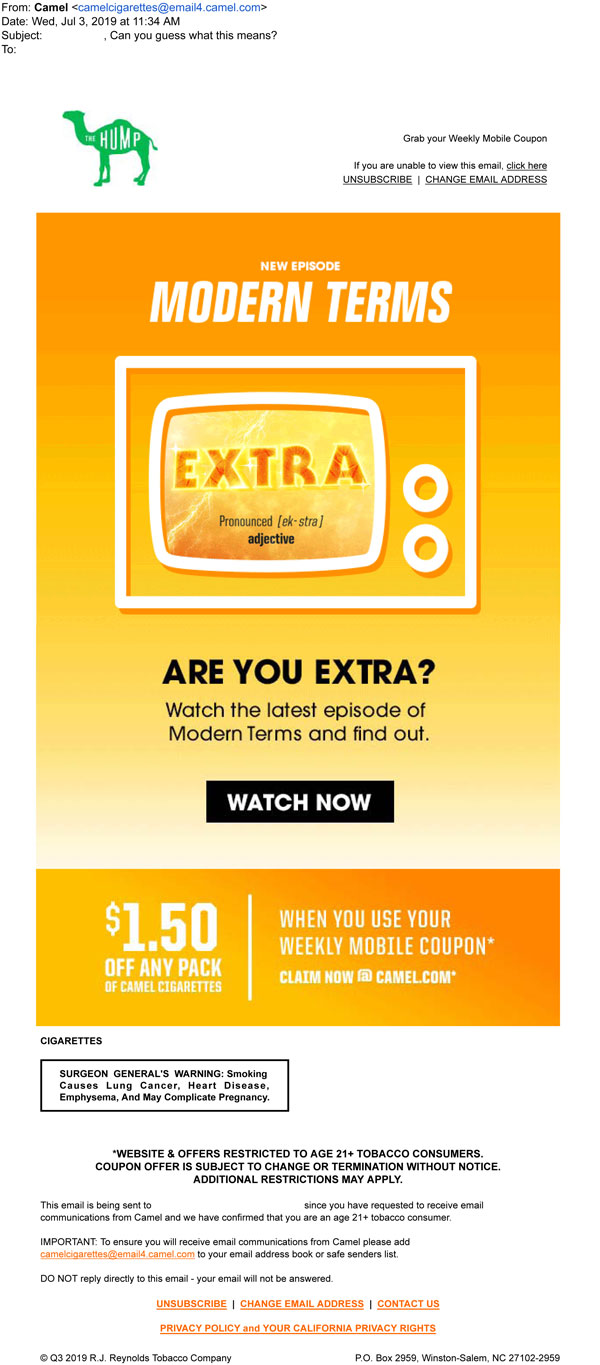
Task: Open the "click here" view-email link
Action: [x=526, y=166]
